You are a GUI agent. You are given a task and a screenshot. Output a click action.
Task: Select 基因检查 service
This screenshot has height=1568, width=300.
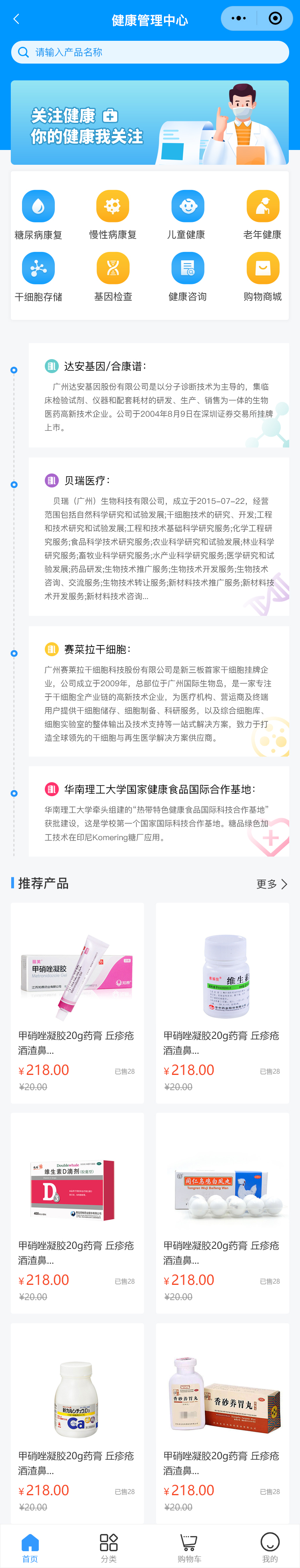[112, 276]
